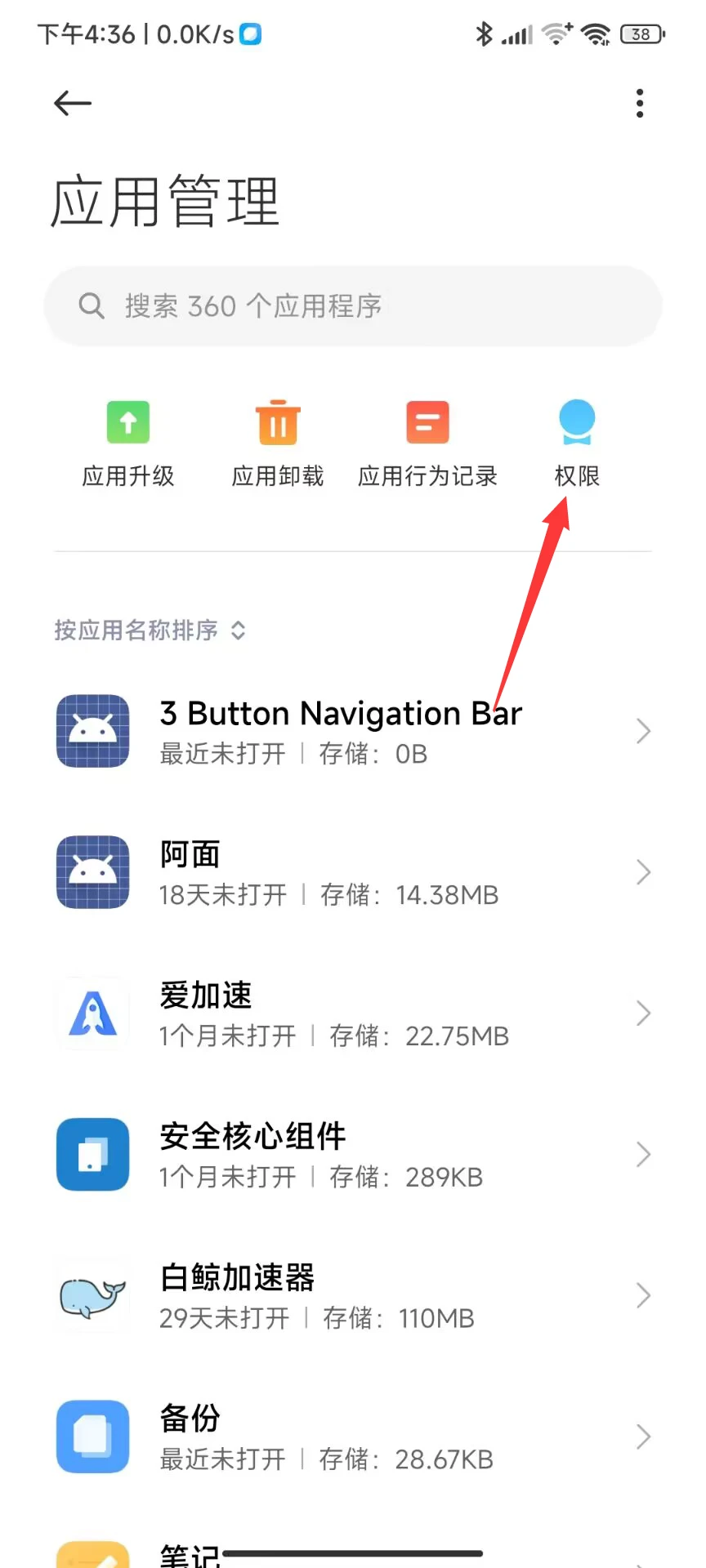706x1568 pixels.
Task: Open the 阿面 app entry
Action: click(353, 872)
